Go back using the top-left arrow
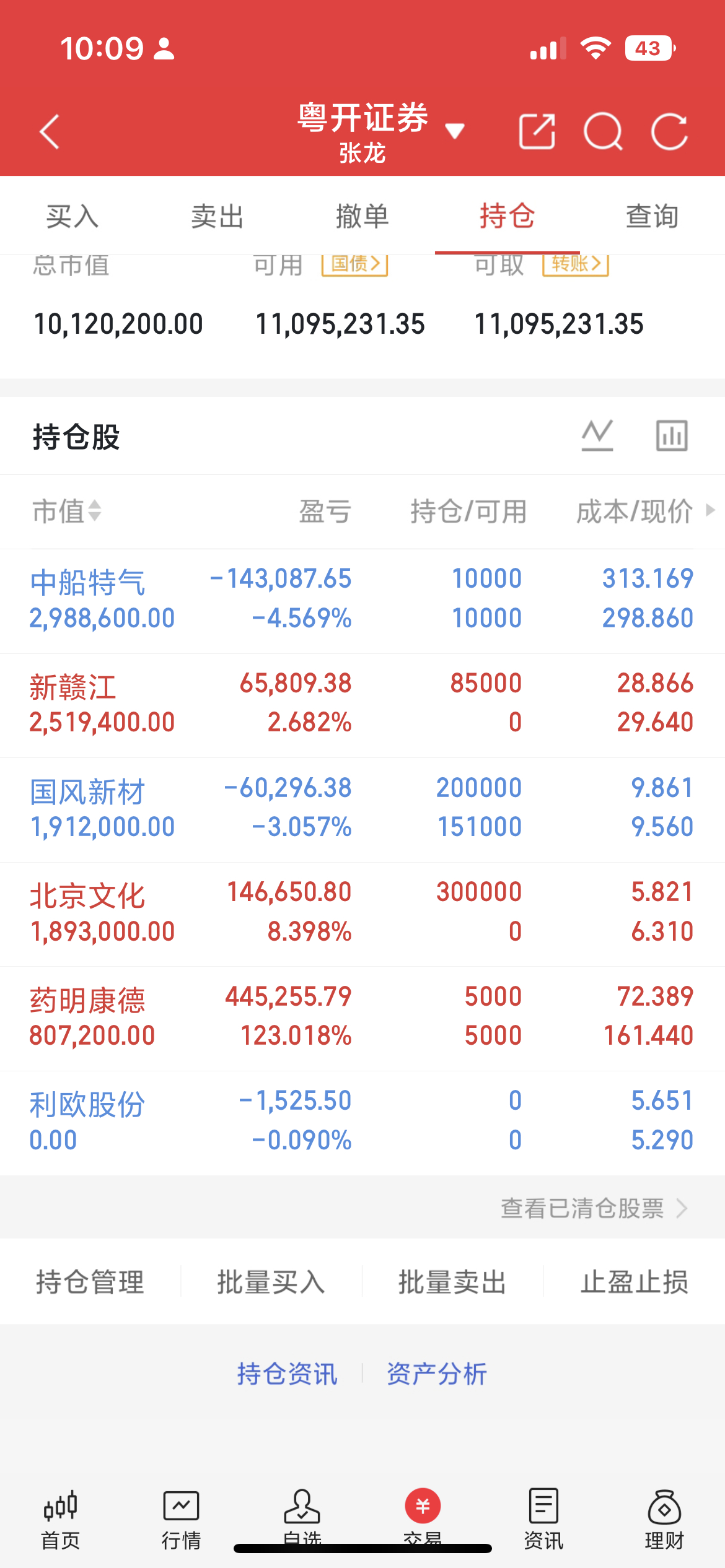 click(x=50, y=131)
